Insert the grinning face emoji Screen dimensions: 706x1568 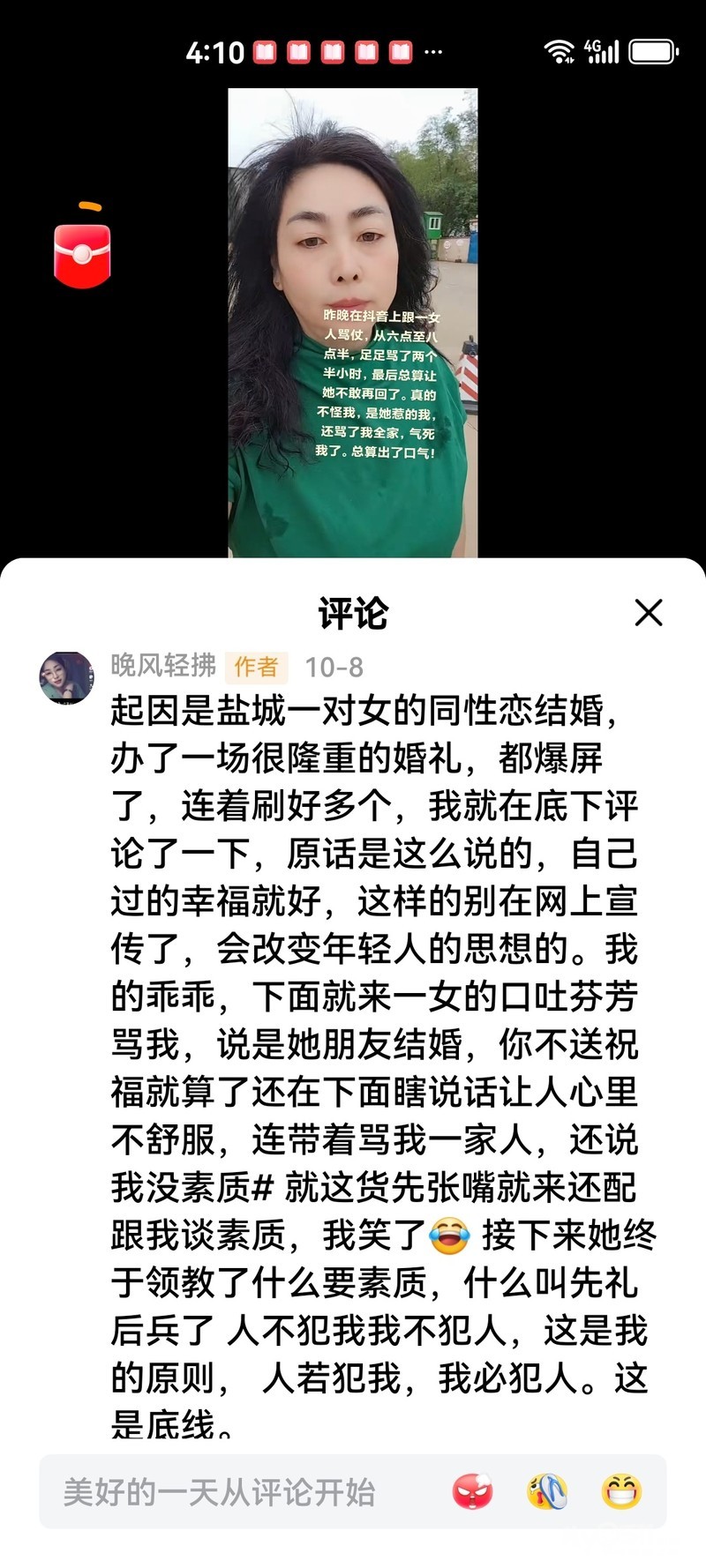click(x=621, y=1492)
